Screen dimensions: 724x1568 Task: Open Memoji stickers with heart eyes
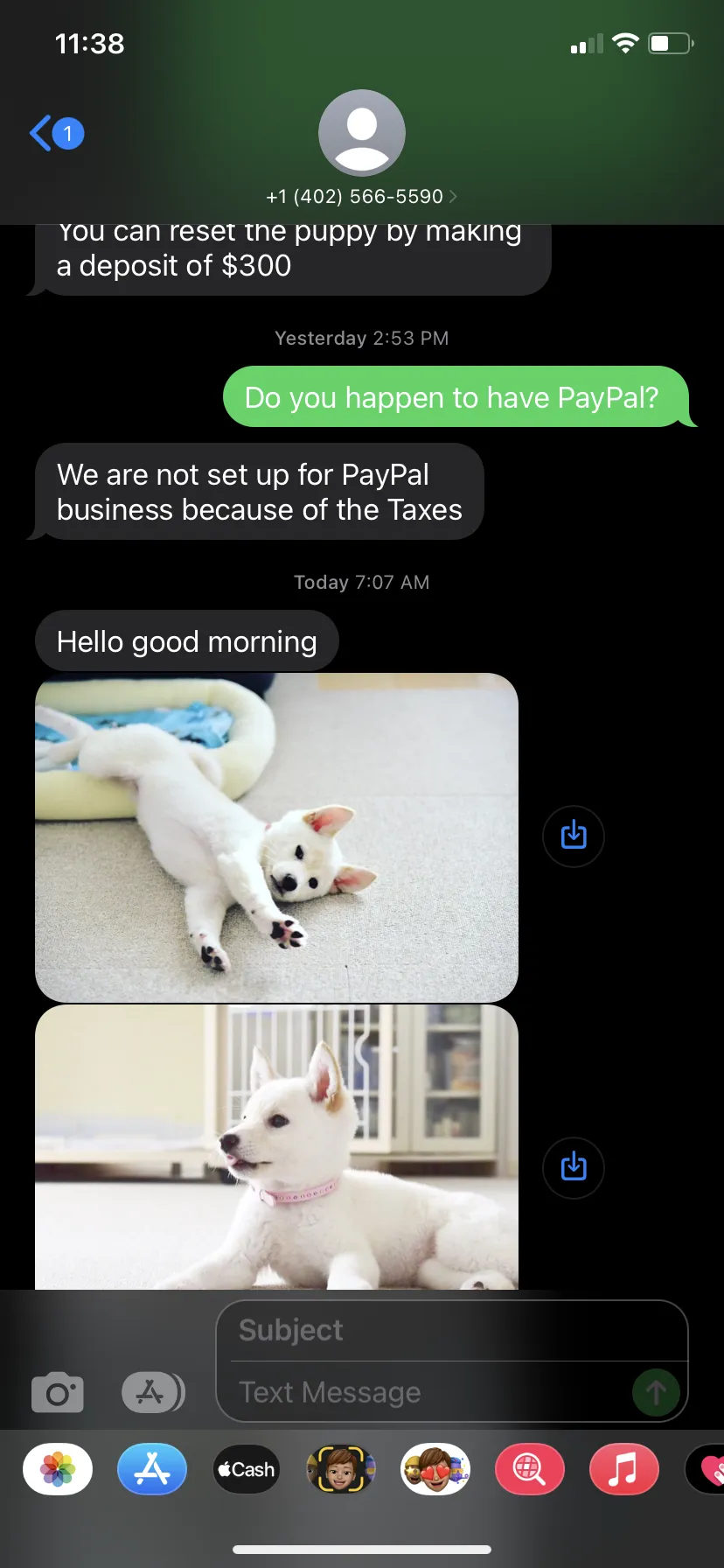(435, 1469)
